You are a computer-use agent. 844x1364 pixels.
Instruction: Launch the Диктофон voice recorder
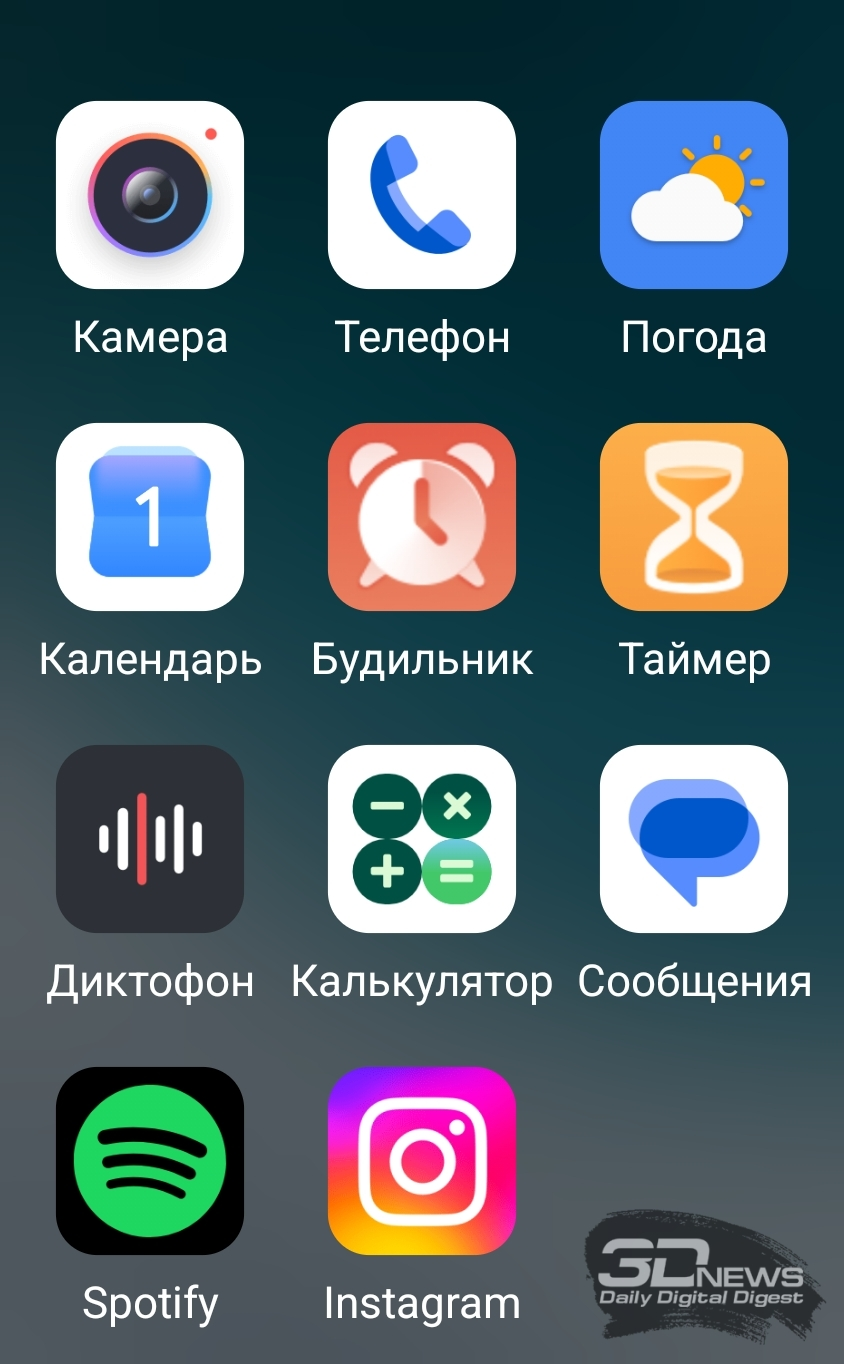click(x=150, y=839)
